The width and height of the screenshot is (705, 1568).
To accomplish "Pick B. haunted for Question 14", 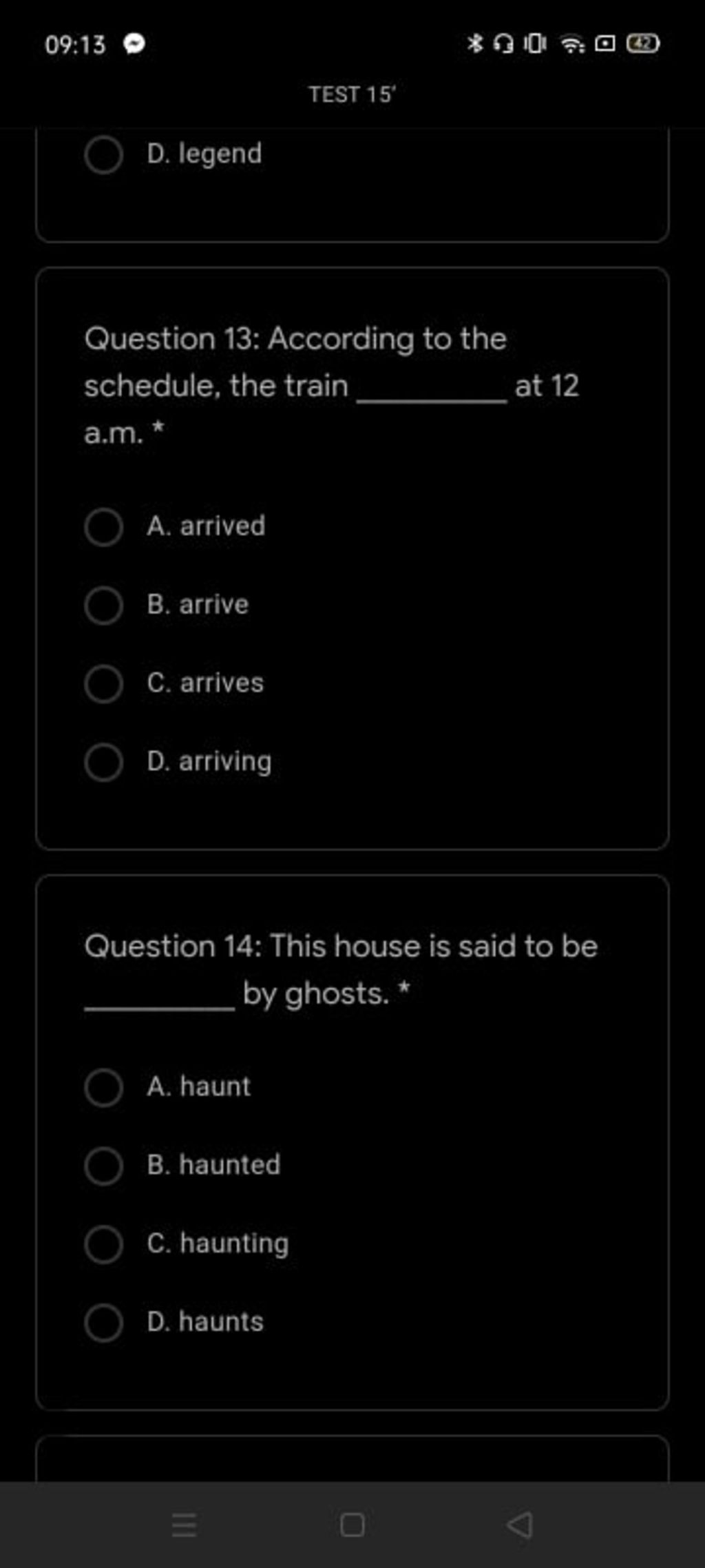I will 104,1166.
